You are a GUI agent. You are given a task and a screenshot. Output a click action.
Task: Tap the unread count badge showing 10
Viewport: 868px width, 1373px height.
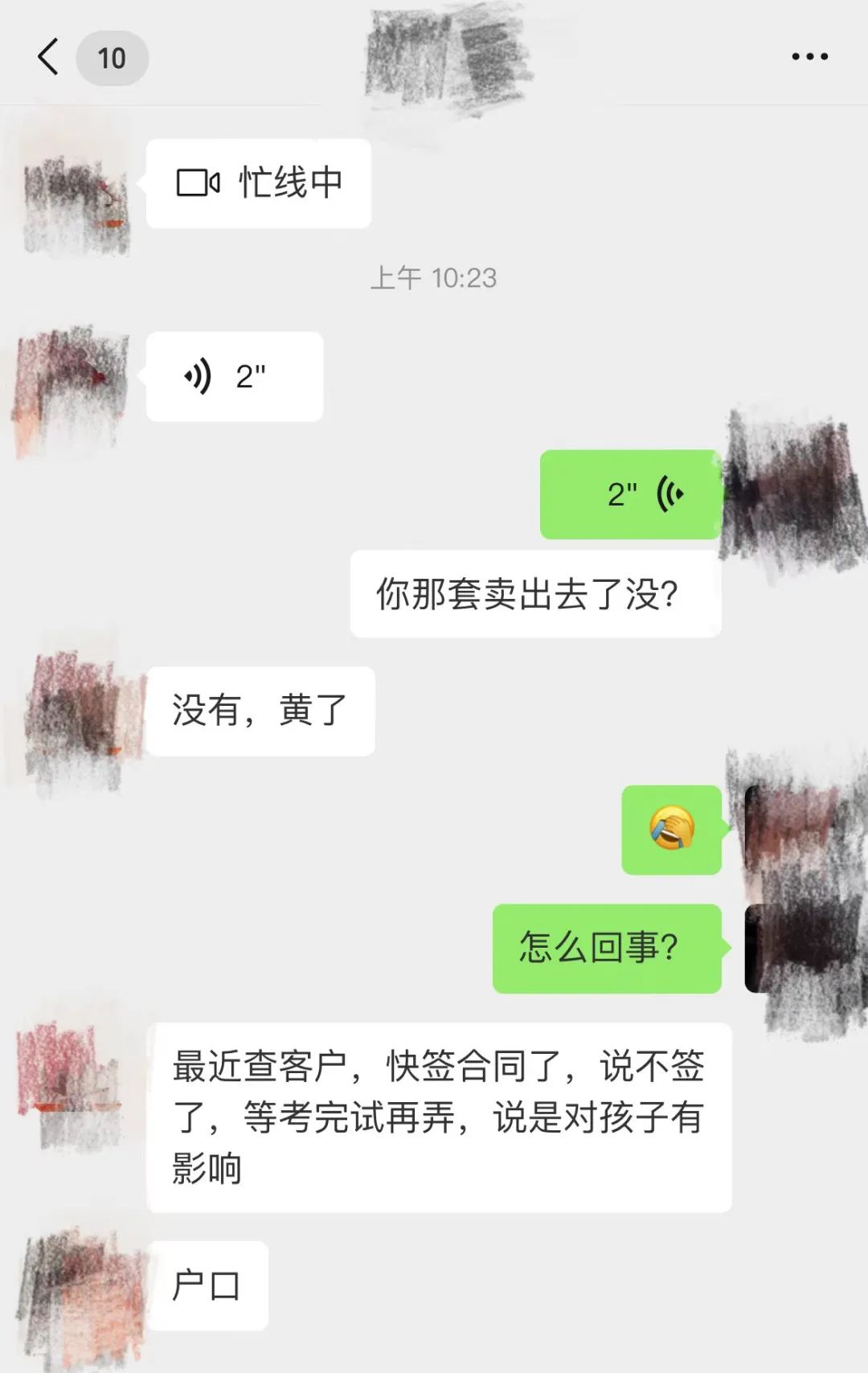pyautogui.click(x=113, y=58)
